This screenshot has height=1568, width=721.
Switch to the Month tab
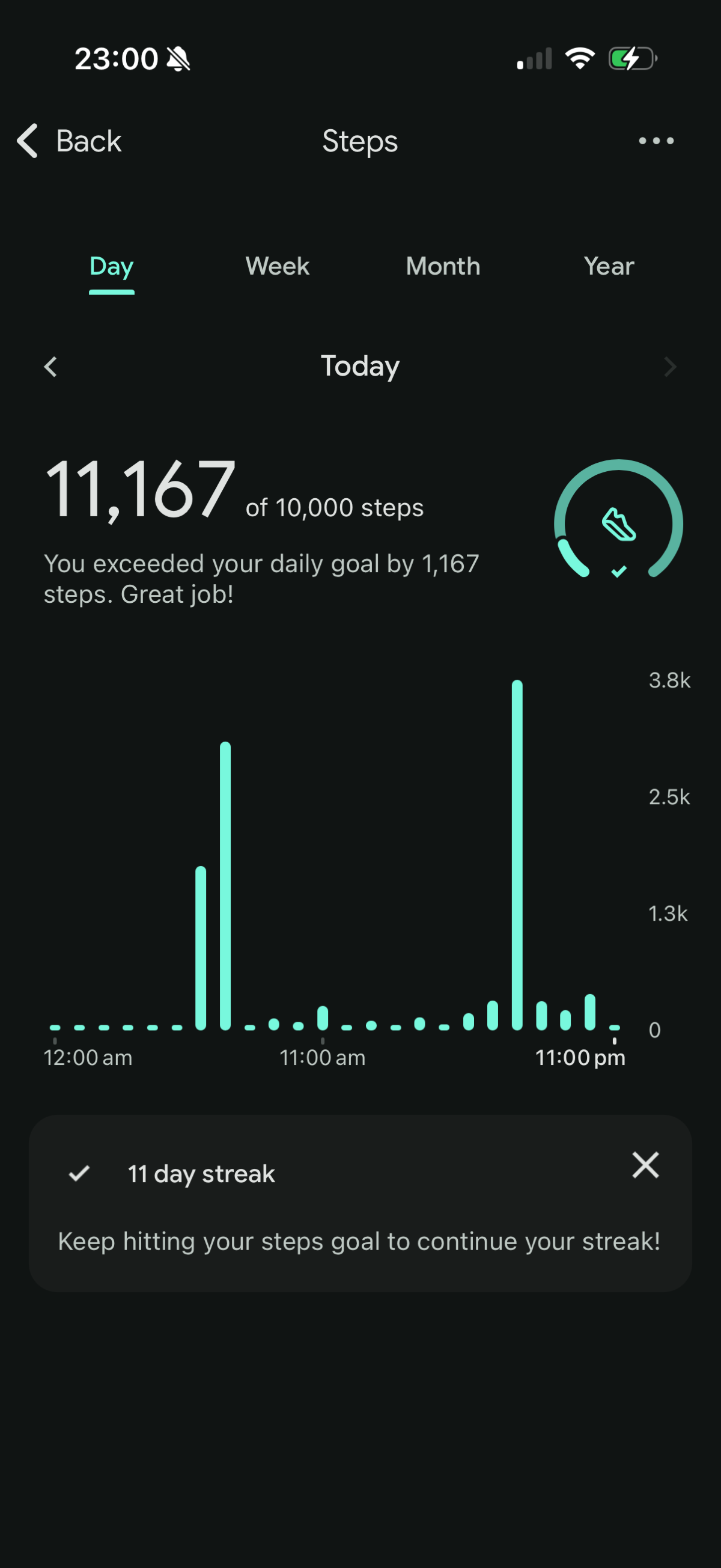coord(443,267)
